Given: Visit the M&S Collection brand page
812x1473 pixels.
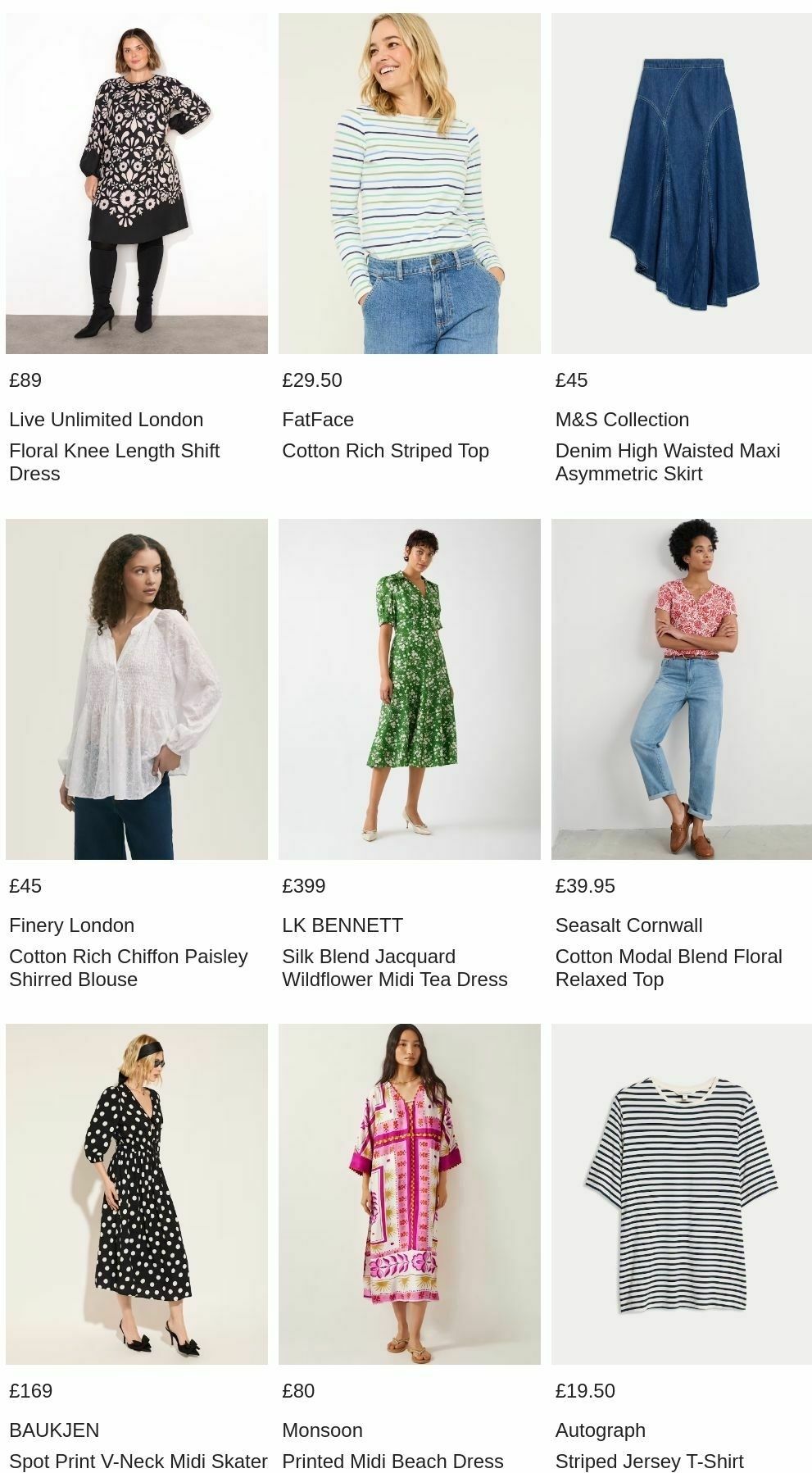Looking at the screenshot, I should click(622, 420).
